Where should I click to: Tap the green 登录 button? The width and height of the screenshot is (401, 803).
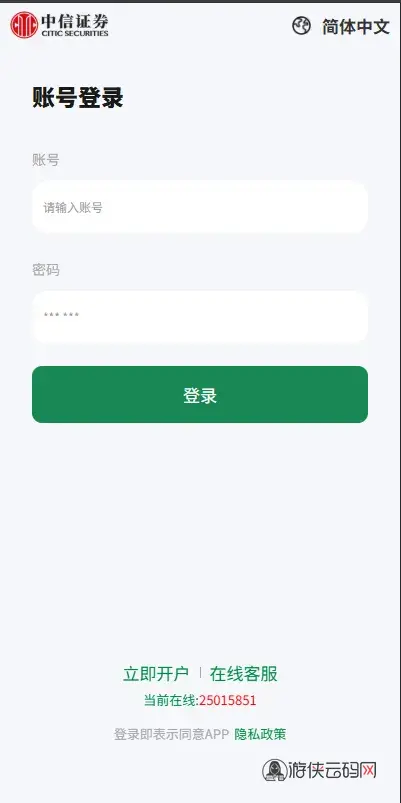point(200,394)
